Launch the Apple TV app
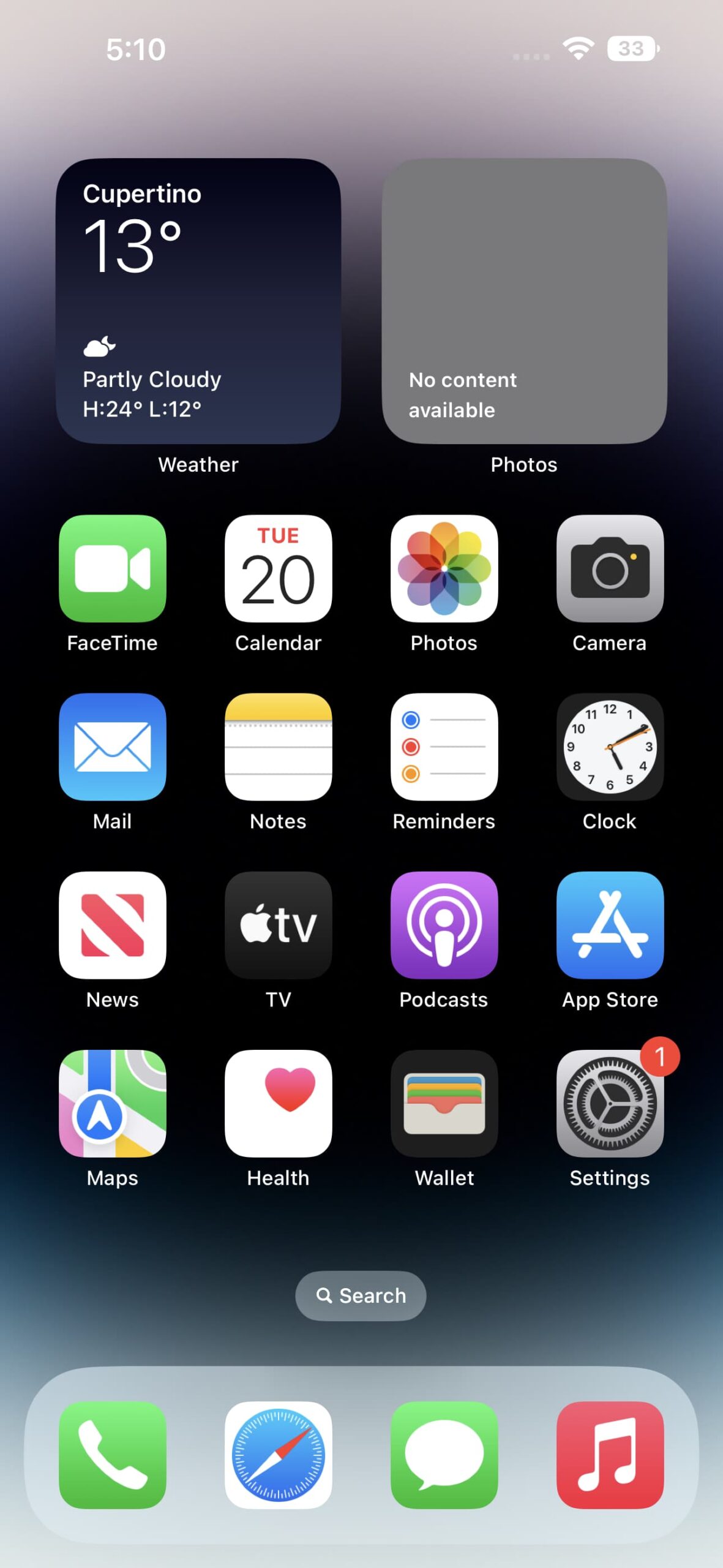Image resolution: width=723 pixels, height=1568 pixels. [279, 925]
